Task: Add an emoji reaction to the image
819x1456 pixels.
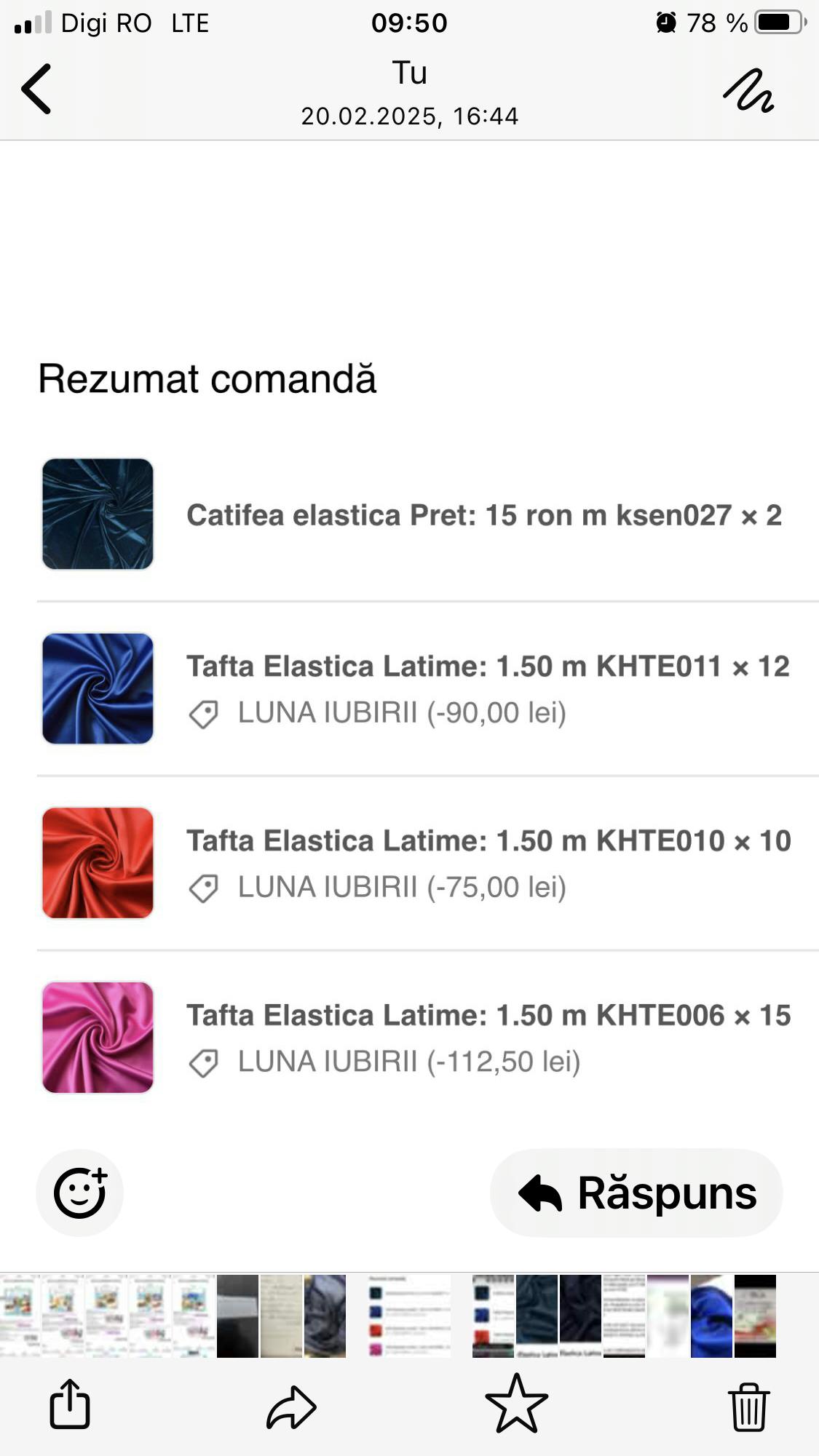Action: (x=79, y=1193)
